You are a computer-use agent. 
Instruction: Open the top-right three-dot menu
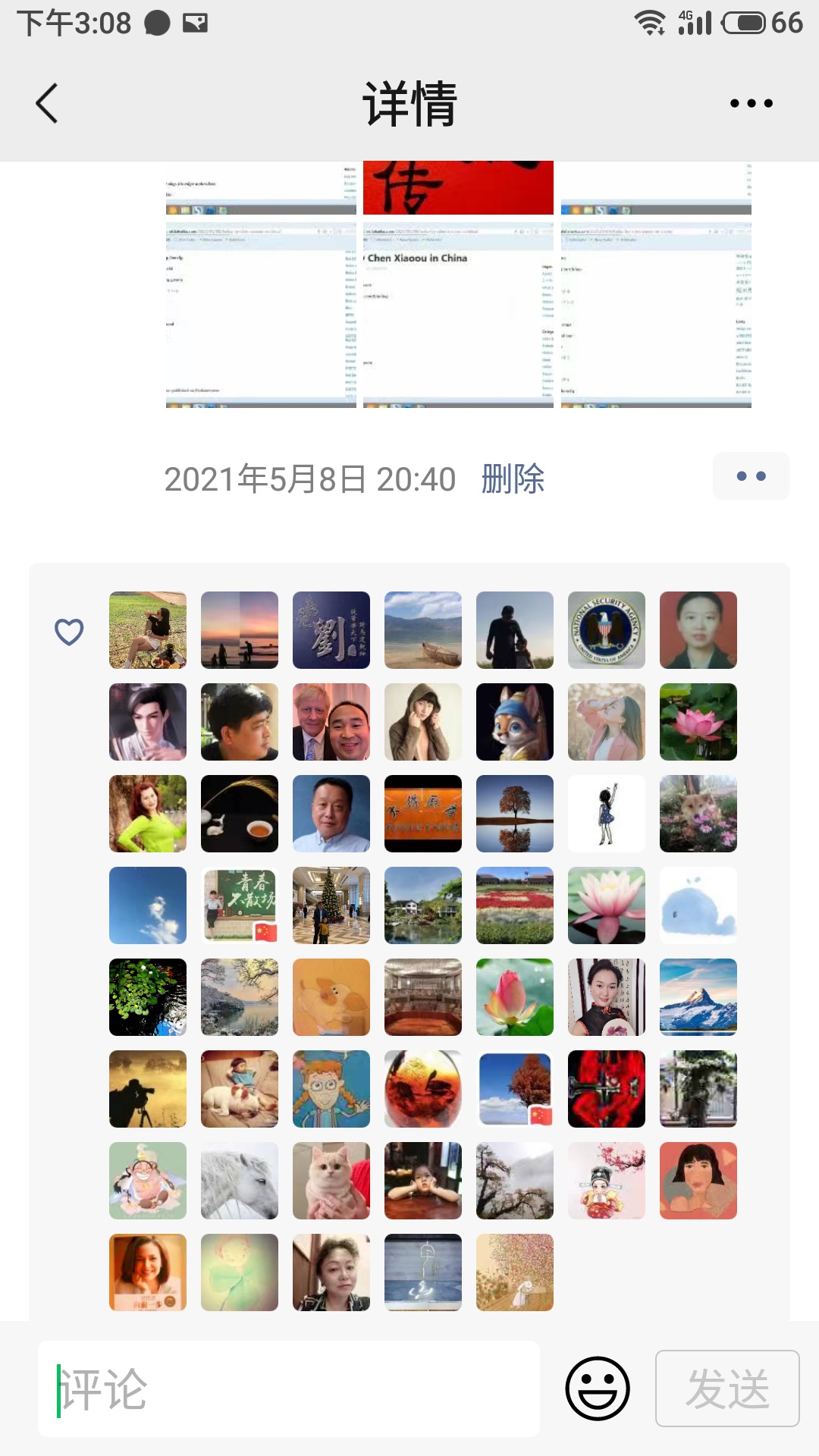(x=751, y=103)
